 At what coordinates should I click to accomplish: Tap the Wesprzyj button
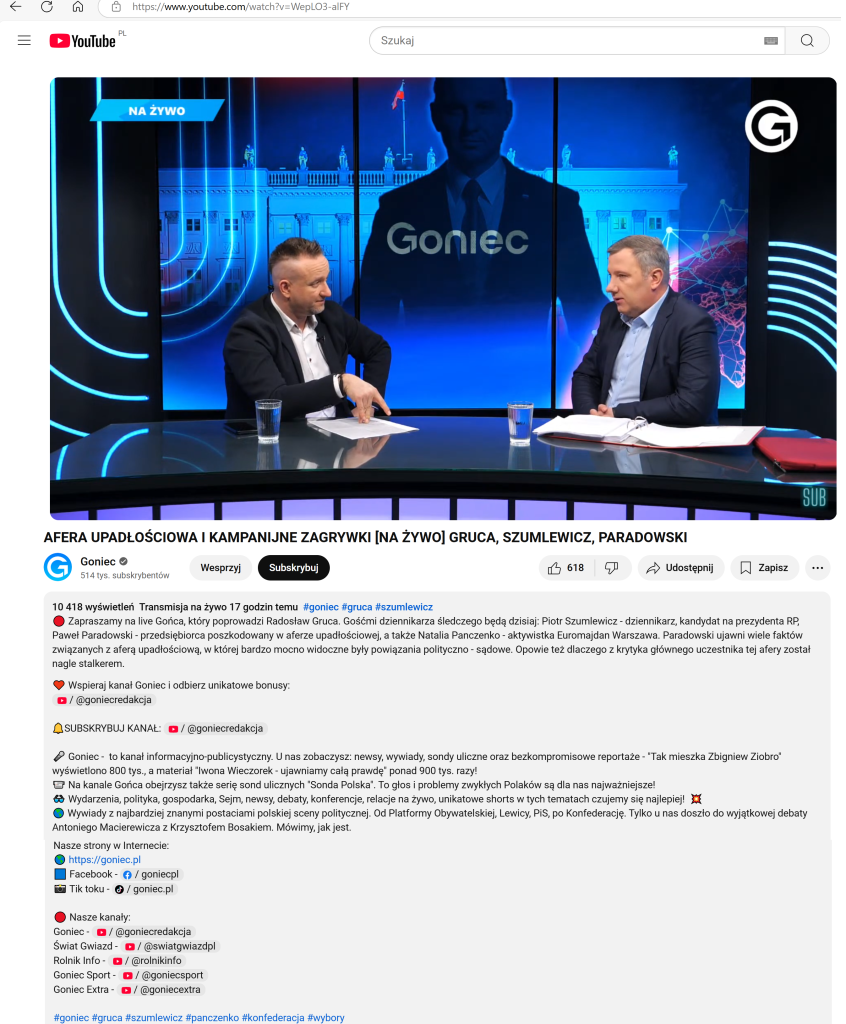(x=220, y=568)
